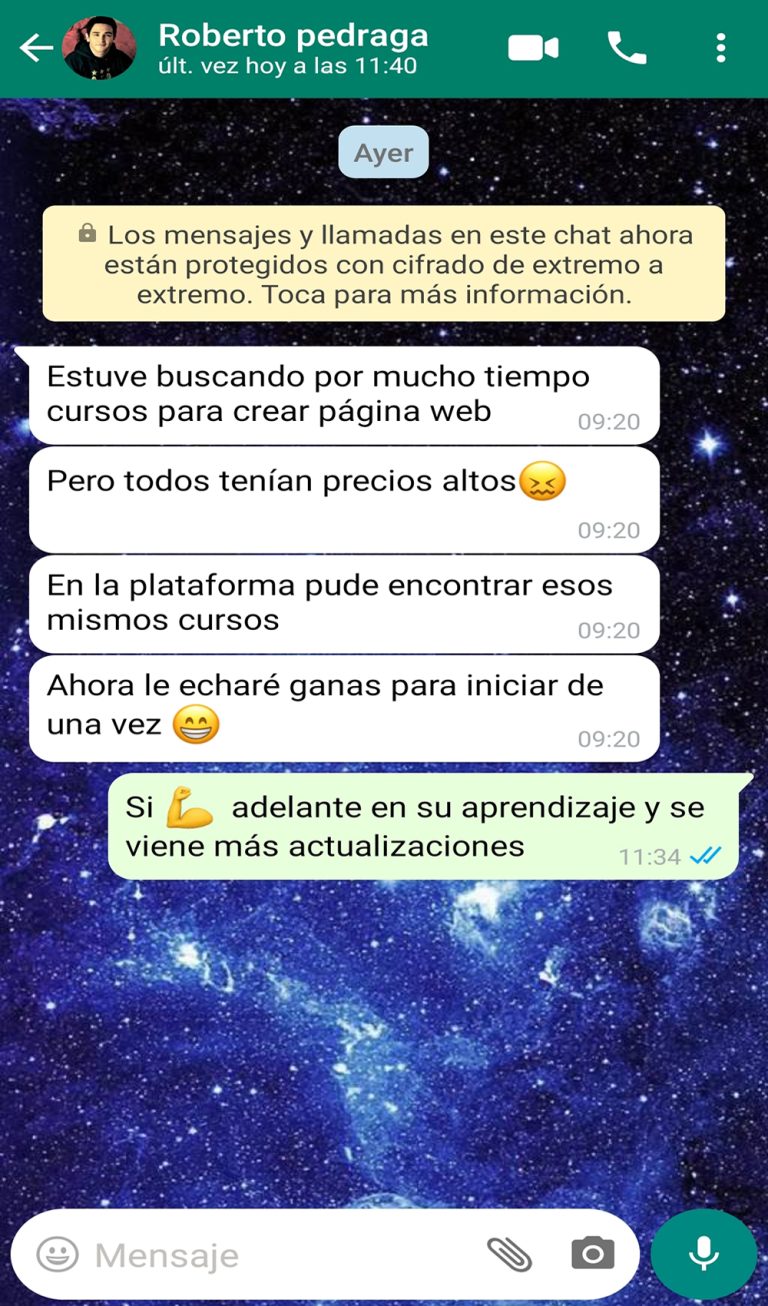Viewport: 768px width, 1306px height.
Task: Tap the end-to-end encryption info banner
Action: tap(384, 264)
